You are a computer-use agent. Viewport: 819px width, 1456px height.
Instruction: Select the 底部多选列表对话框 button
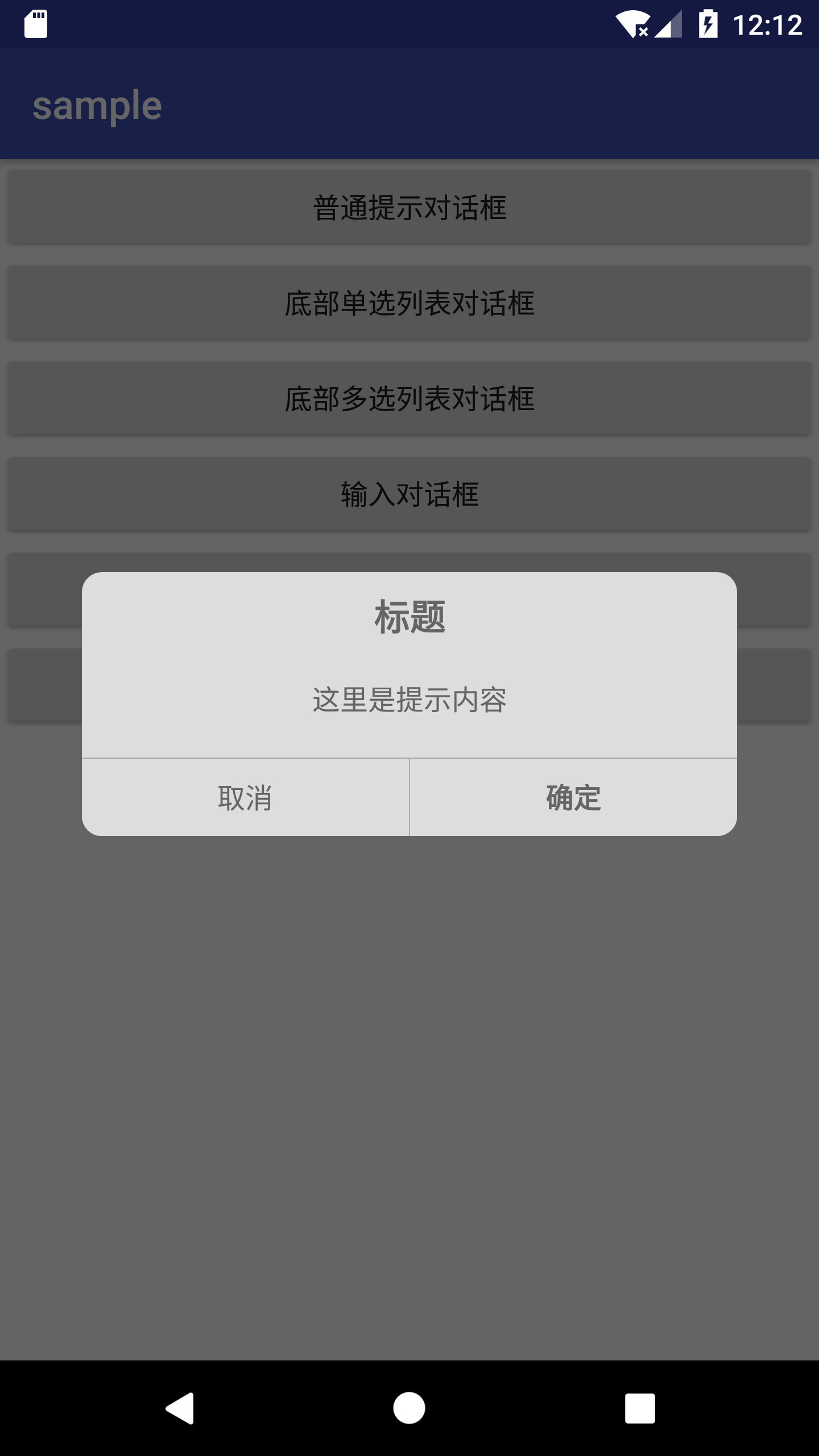409,398
